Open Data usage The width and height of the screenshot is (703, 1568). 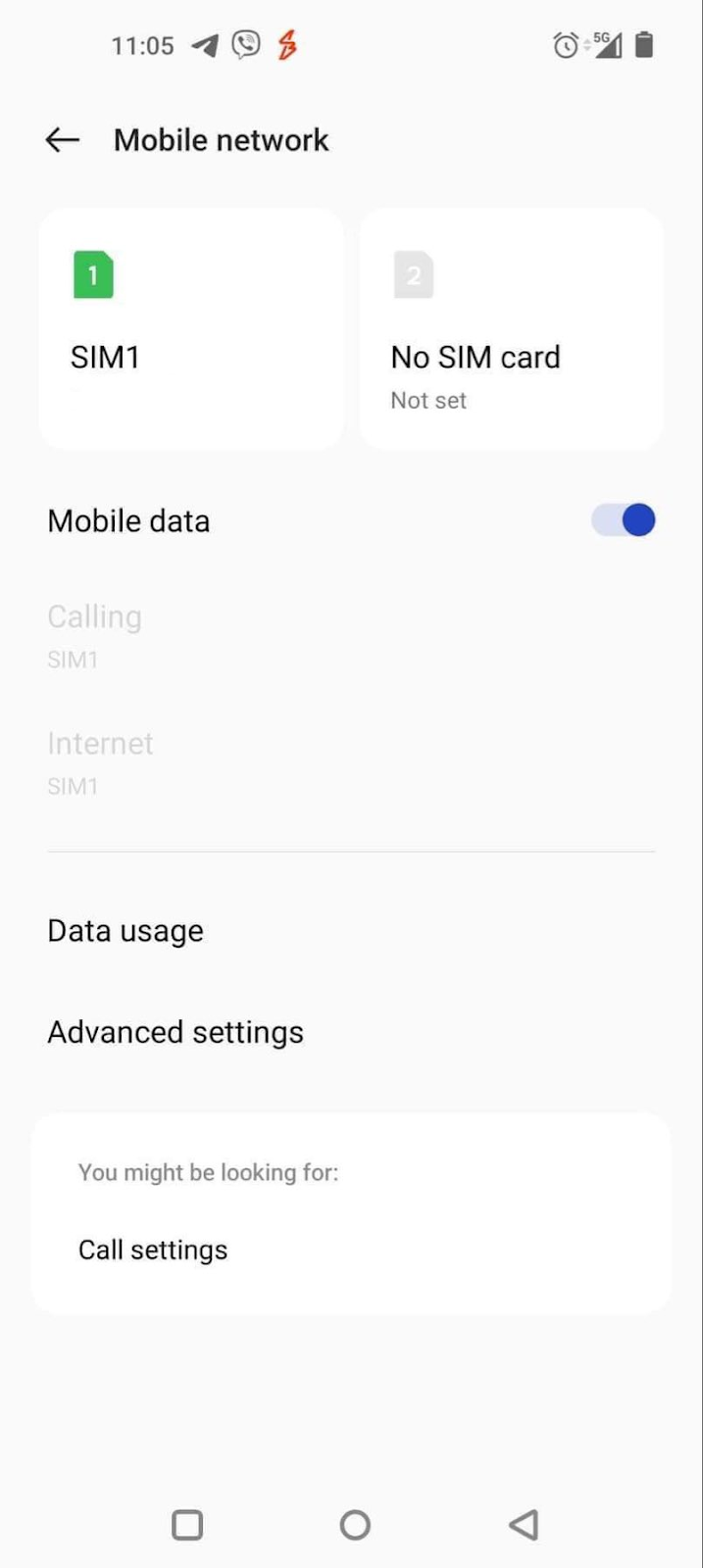click(351, 930)
